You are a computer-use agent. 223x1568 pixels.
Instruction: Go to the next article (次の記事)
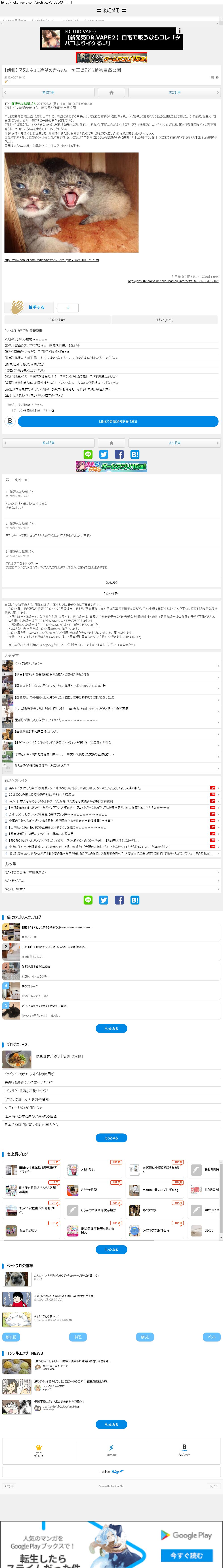[x=174, y=93]
